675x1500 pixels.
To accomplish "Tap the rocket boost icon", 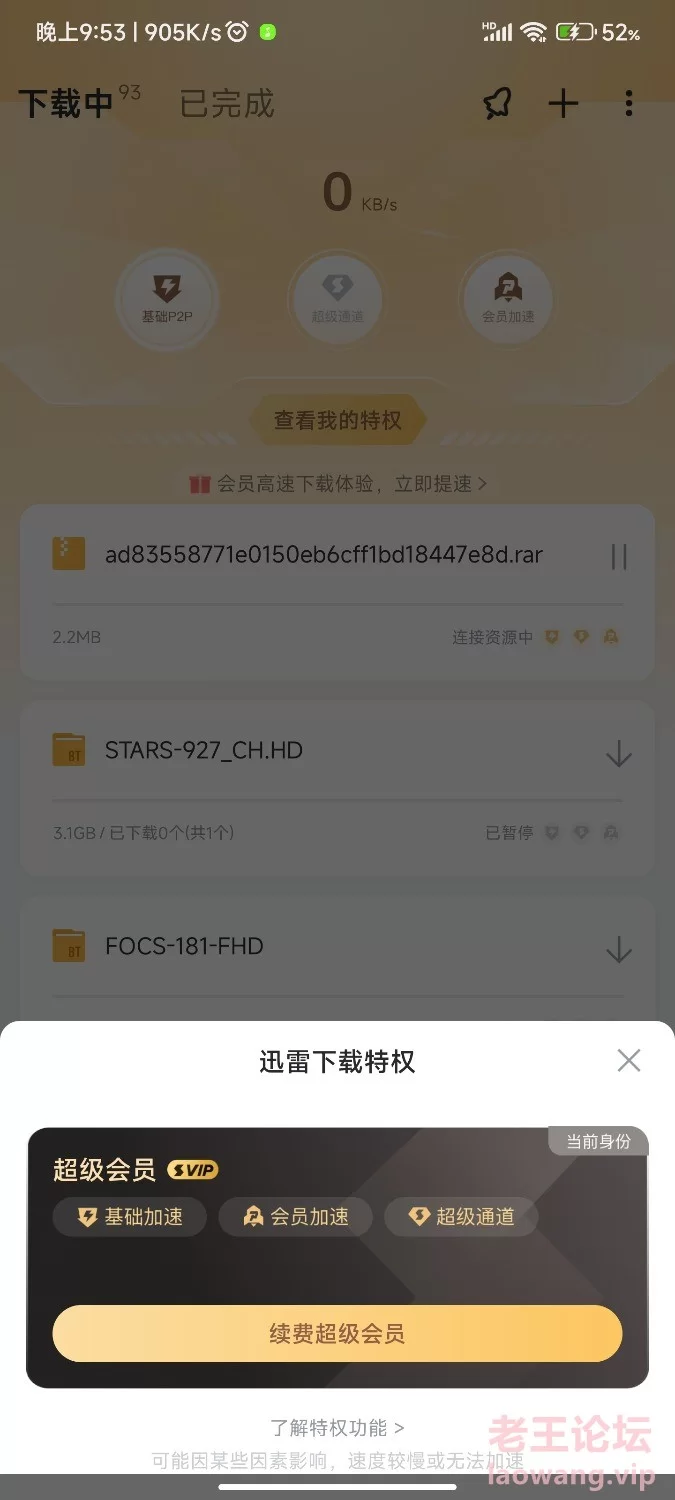I will 496,103.
